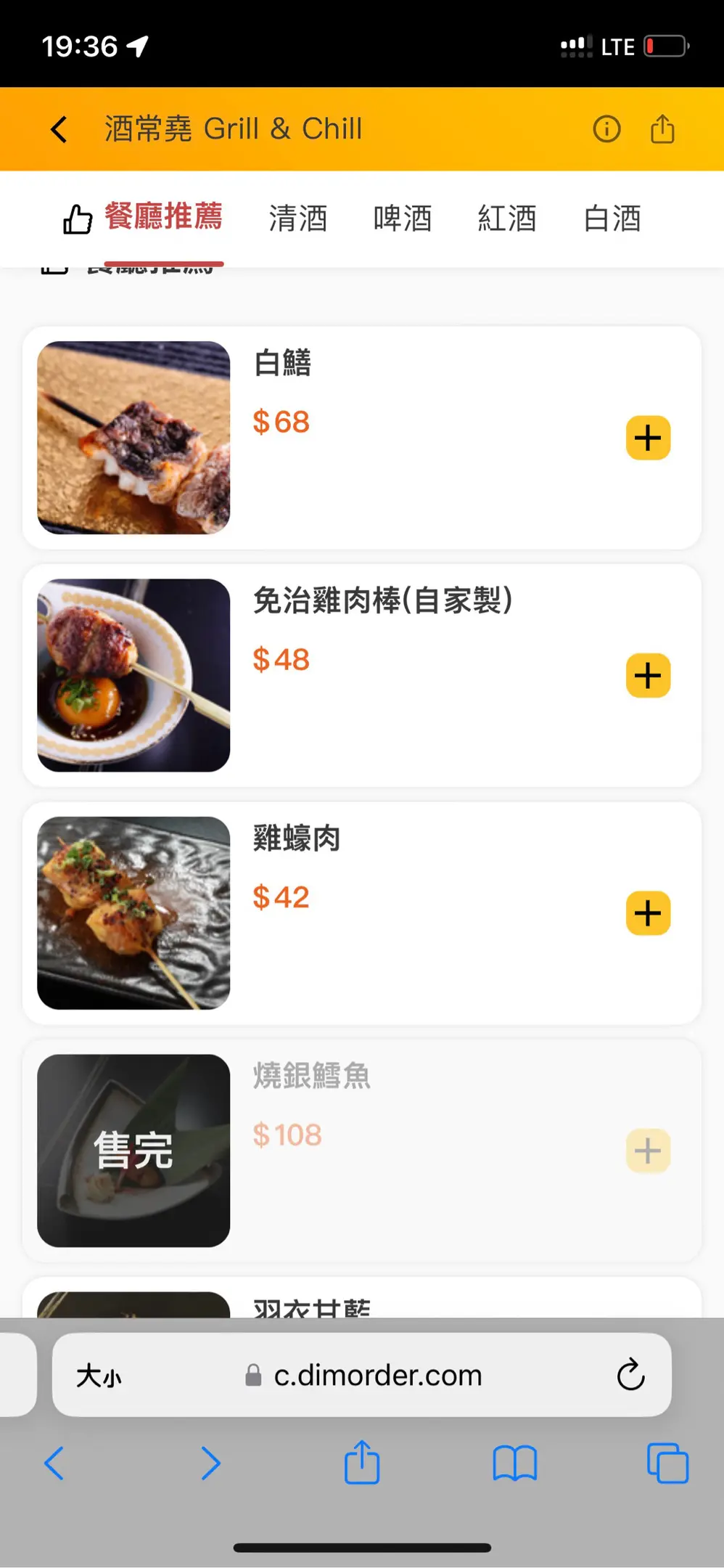Switch to the 啤酒 tab
The width and height of the screenshot is (724, 1568).
(x=403, y=218)
